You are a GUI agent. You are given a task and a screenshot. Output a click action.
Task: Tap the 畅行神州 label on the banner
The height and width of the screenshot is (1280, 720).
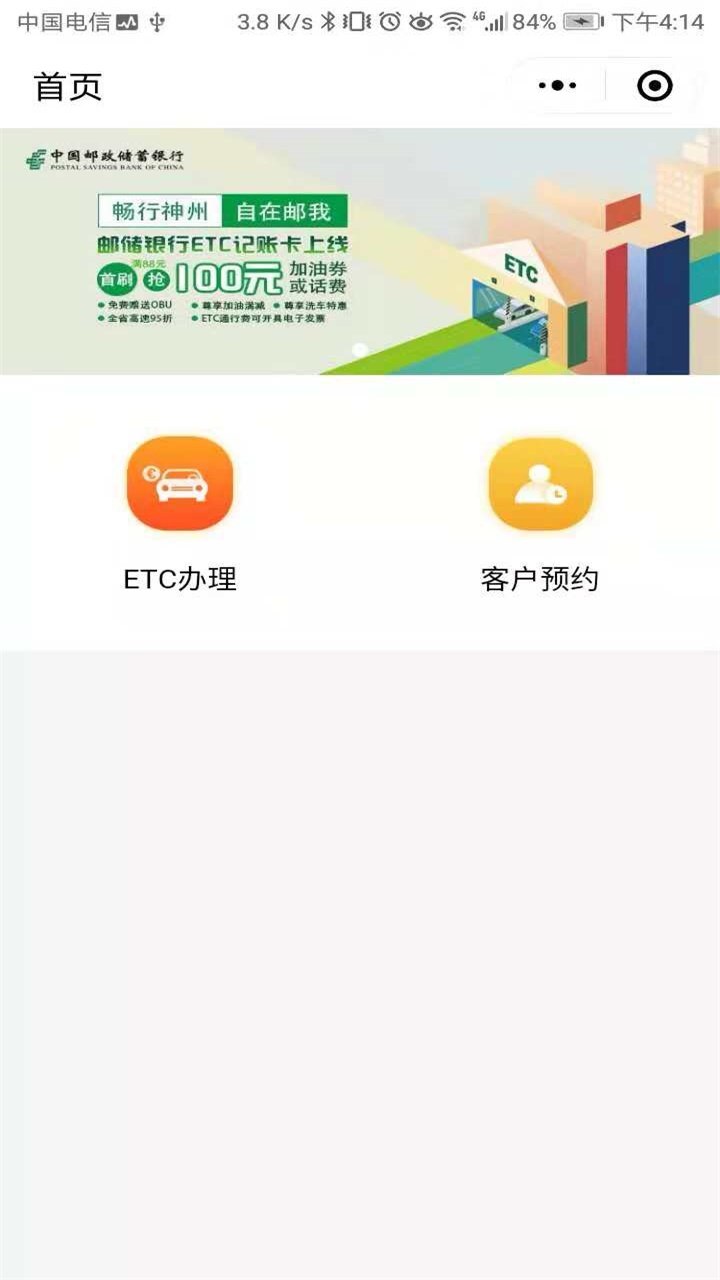[x=161, y=209]
